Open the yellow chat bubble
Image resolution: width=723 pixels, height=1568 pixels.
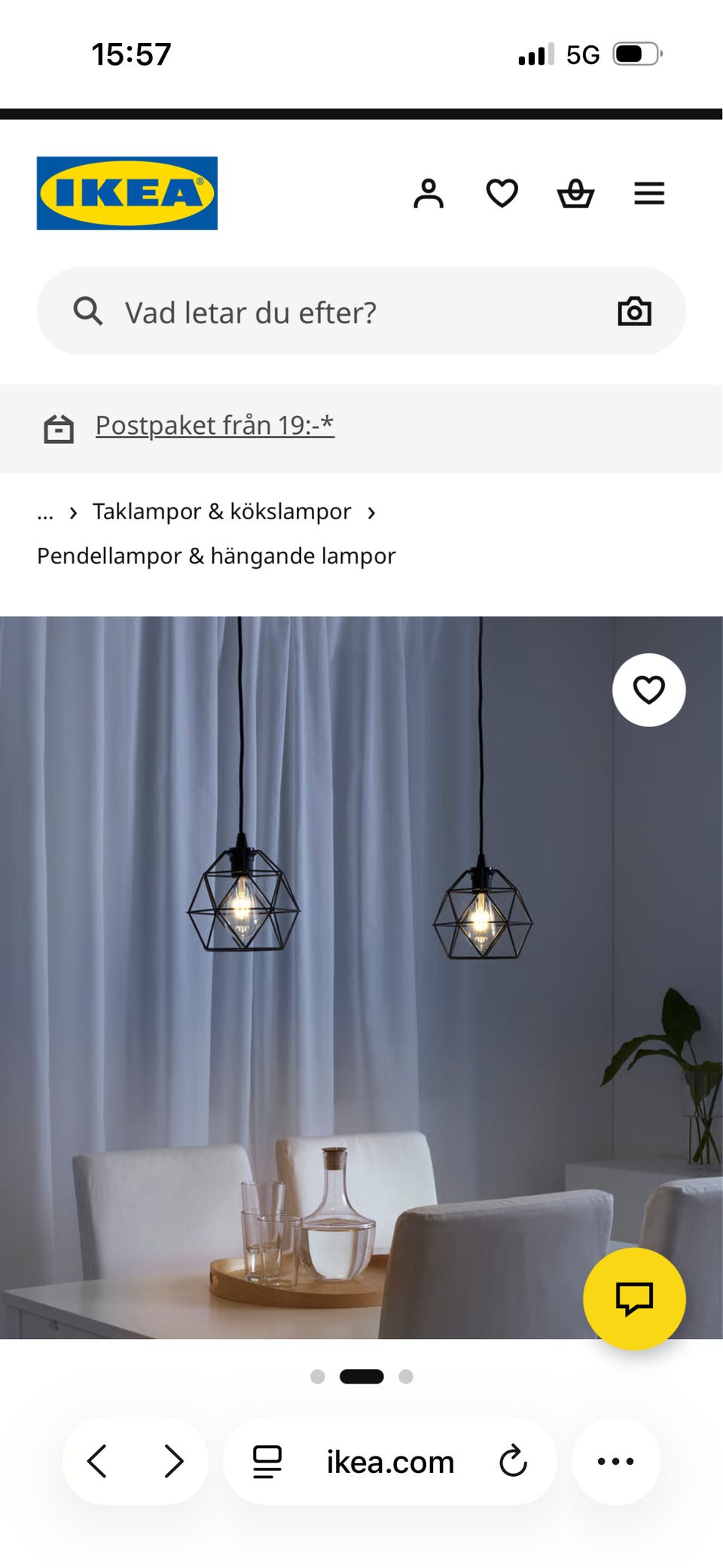pyautogui.click(x=634, y=1298)
